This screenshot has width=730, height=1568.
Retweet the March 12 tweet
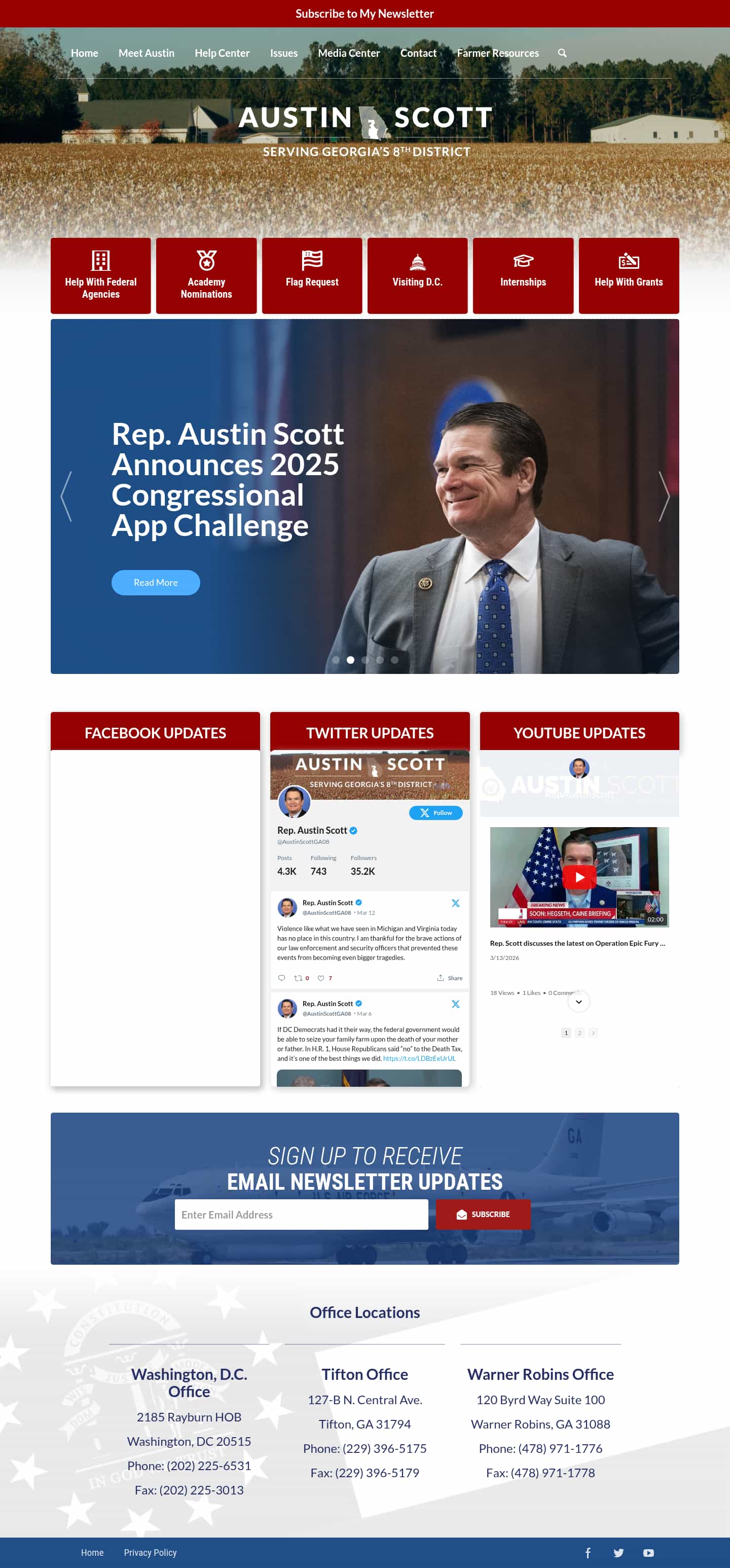pyautogui.click(x=298, y=978)
